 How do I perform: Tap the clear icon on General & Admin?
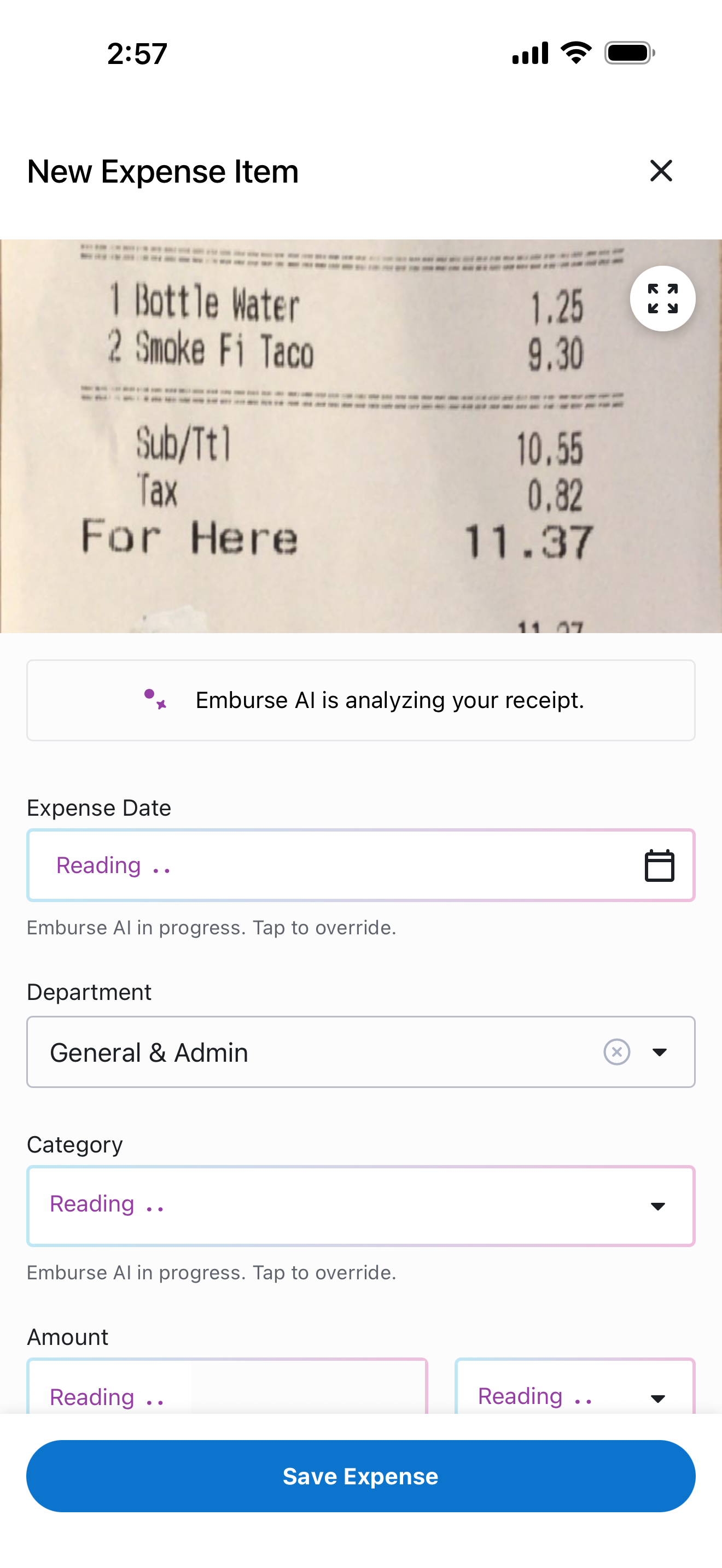pos(616,1052)
